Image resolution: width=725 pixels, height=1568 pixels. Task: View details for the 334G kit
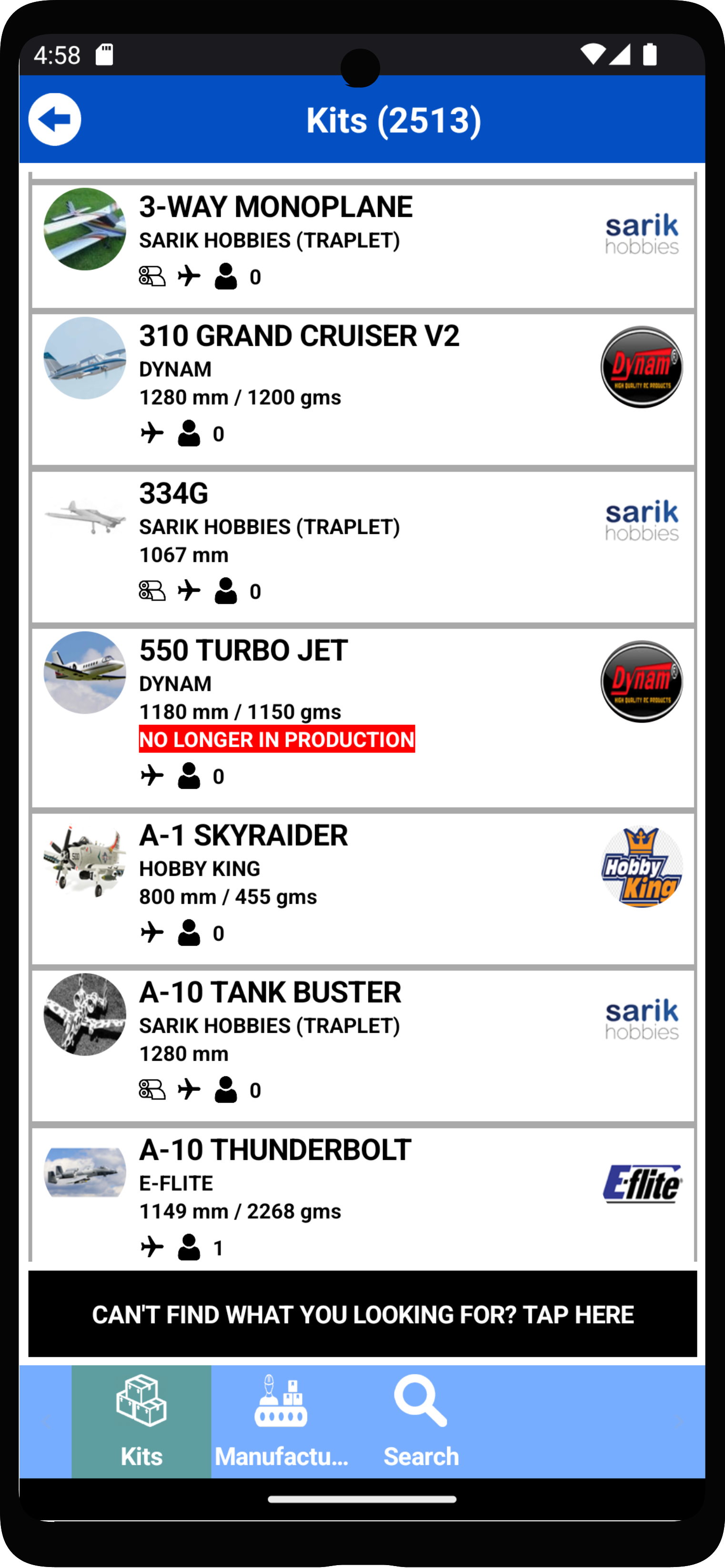[x=362, y=546]
